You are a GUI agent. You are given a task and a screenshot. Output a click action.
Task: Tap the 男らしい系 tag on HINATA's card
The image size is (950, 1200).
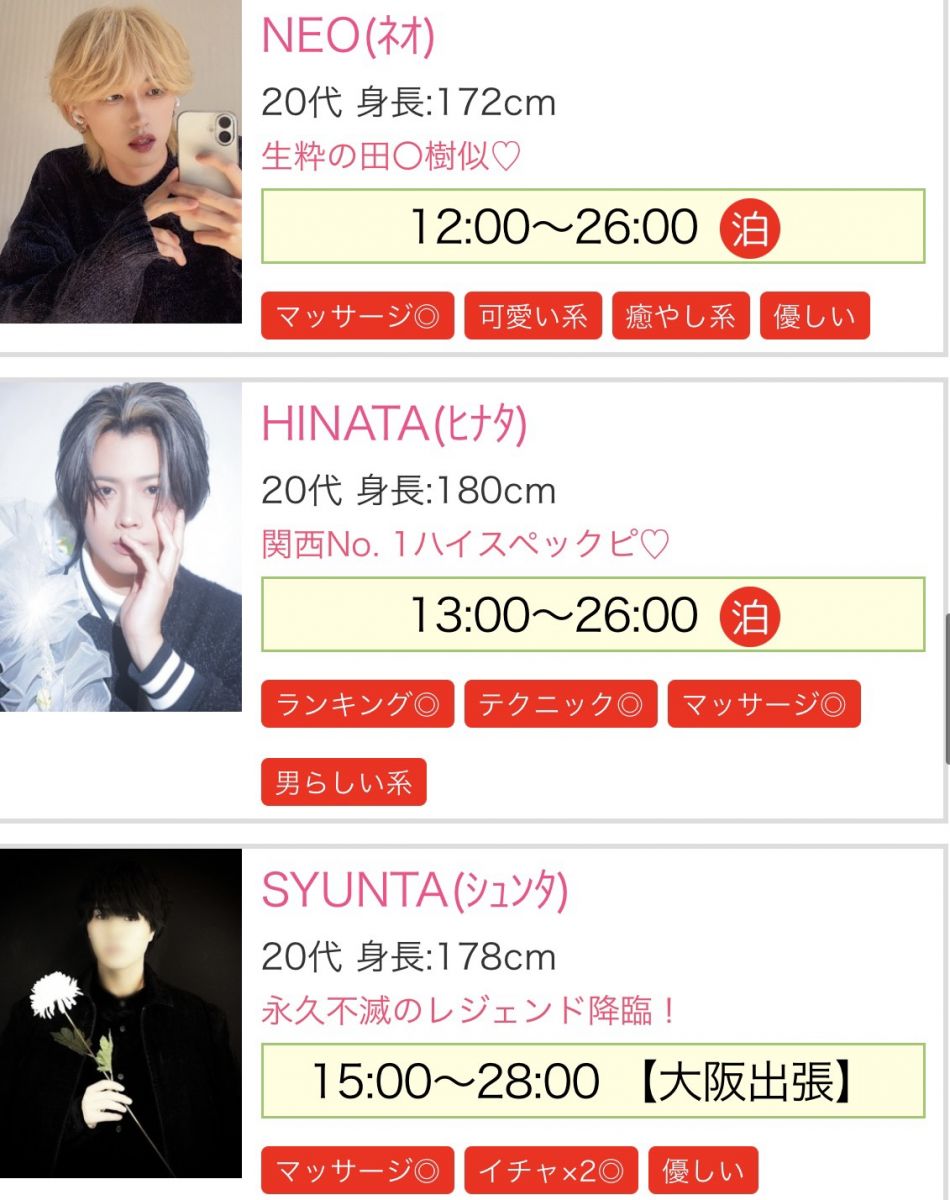pyautogui.click(x=344, y=782)
